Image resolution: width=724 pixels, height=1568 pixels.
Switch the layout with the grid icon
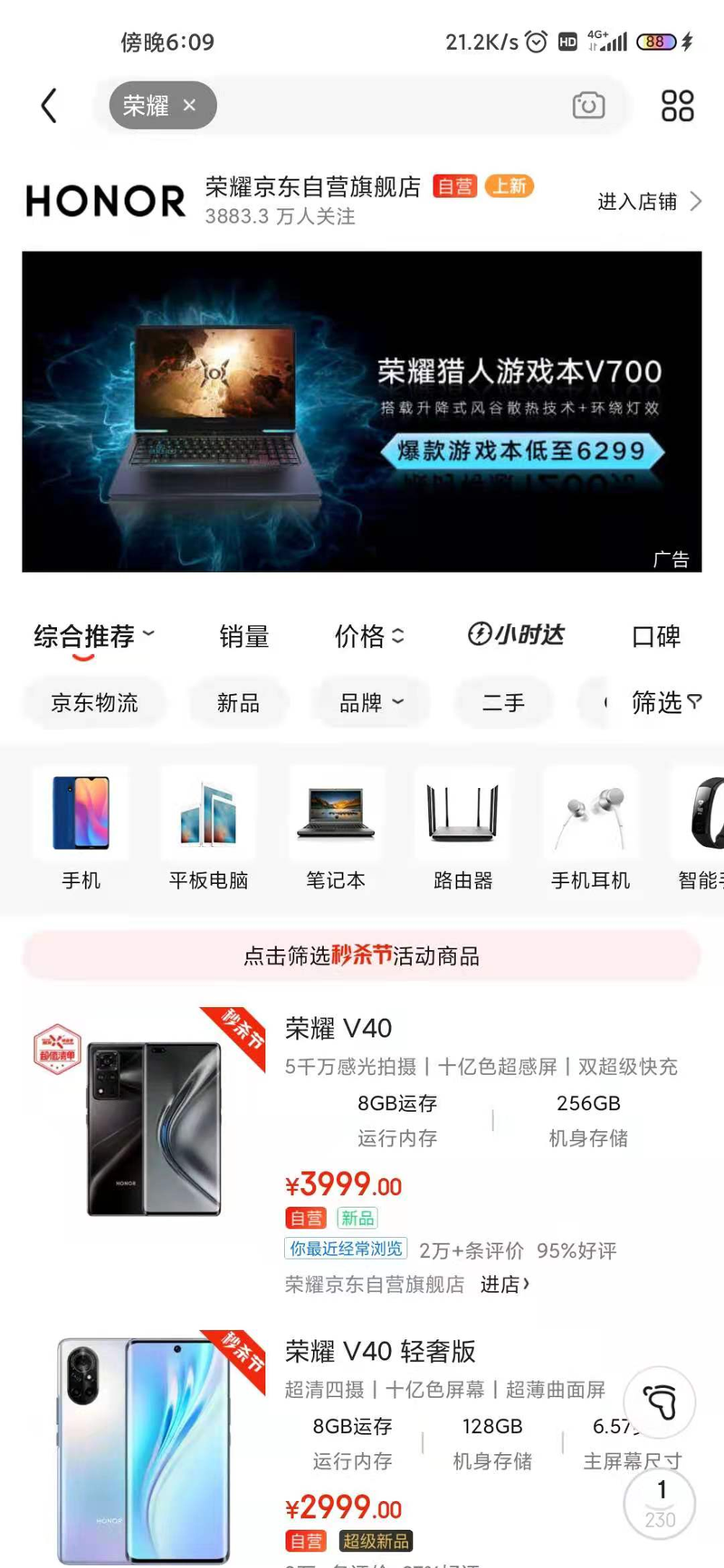(677, 106)
